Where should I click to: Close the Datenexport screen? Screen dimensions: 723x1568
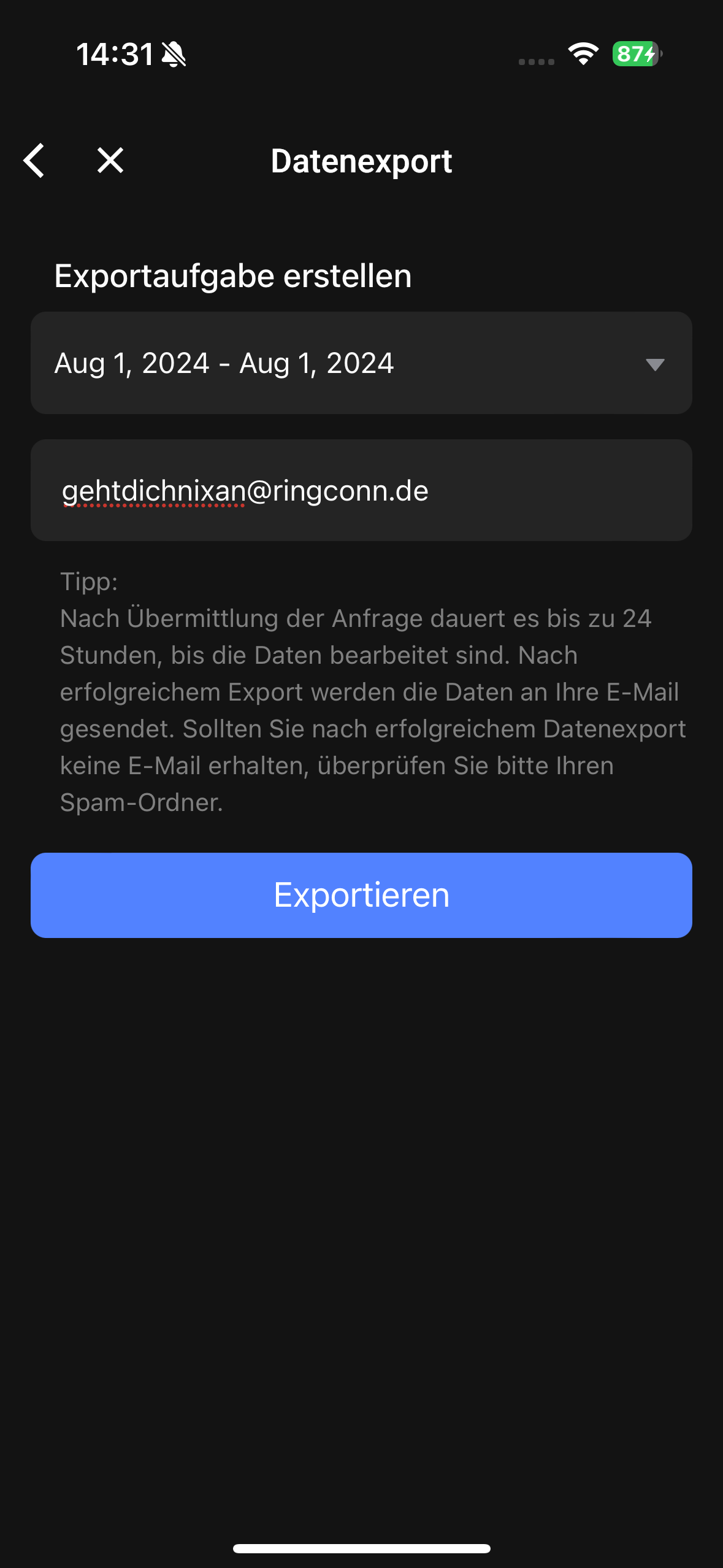(110, 161)
